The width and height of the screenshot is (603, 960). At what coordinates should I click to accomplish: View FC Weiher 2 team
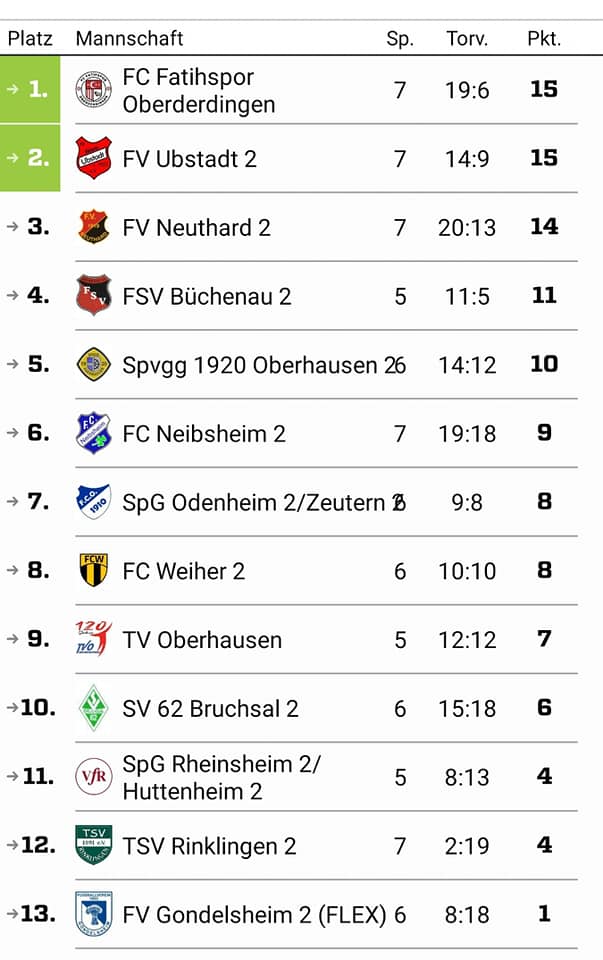[183, 571]
